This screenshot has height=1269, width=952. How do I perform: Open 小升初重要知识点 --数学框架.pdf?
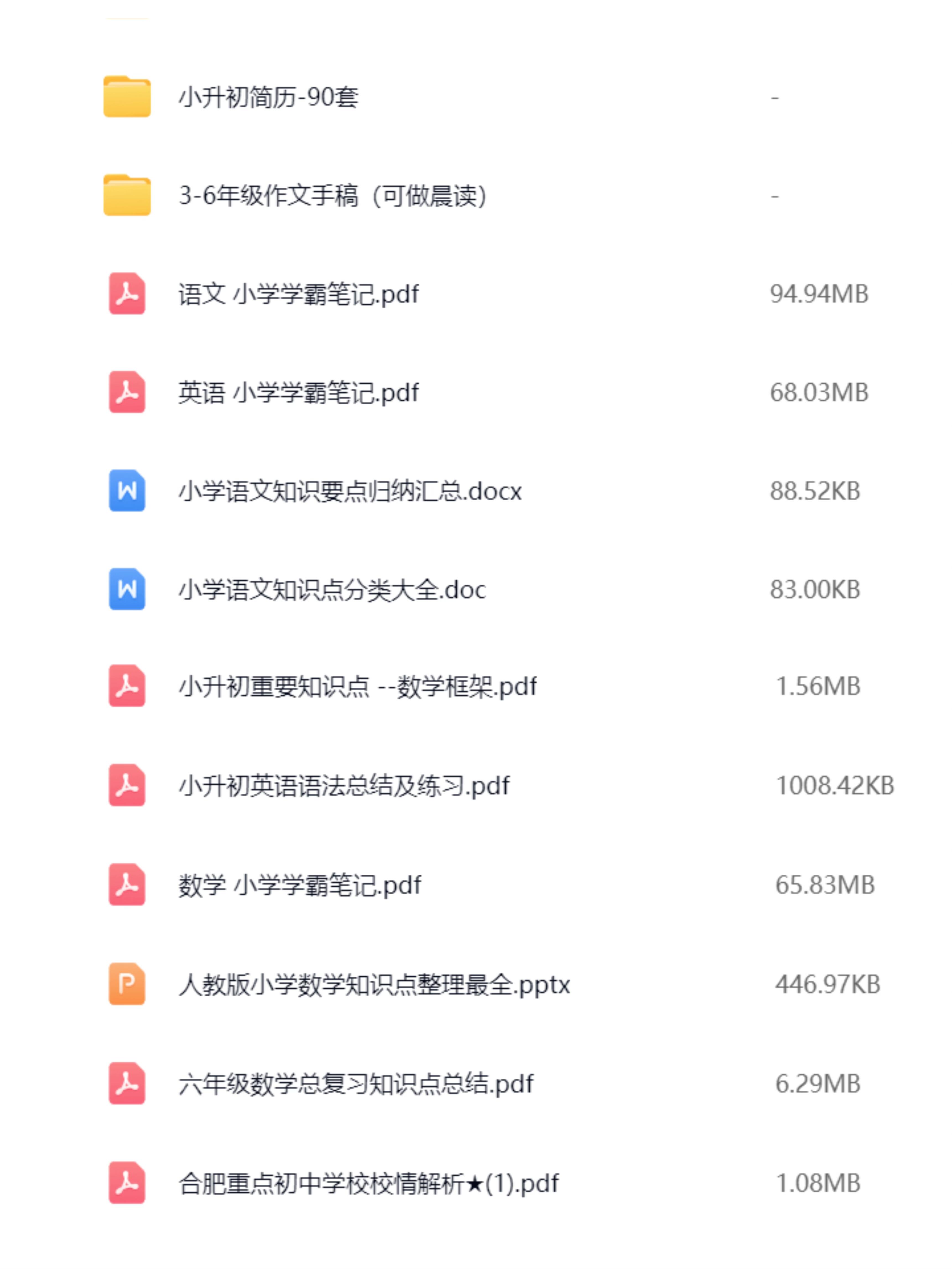(358, 687)
